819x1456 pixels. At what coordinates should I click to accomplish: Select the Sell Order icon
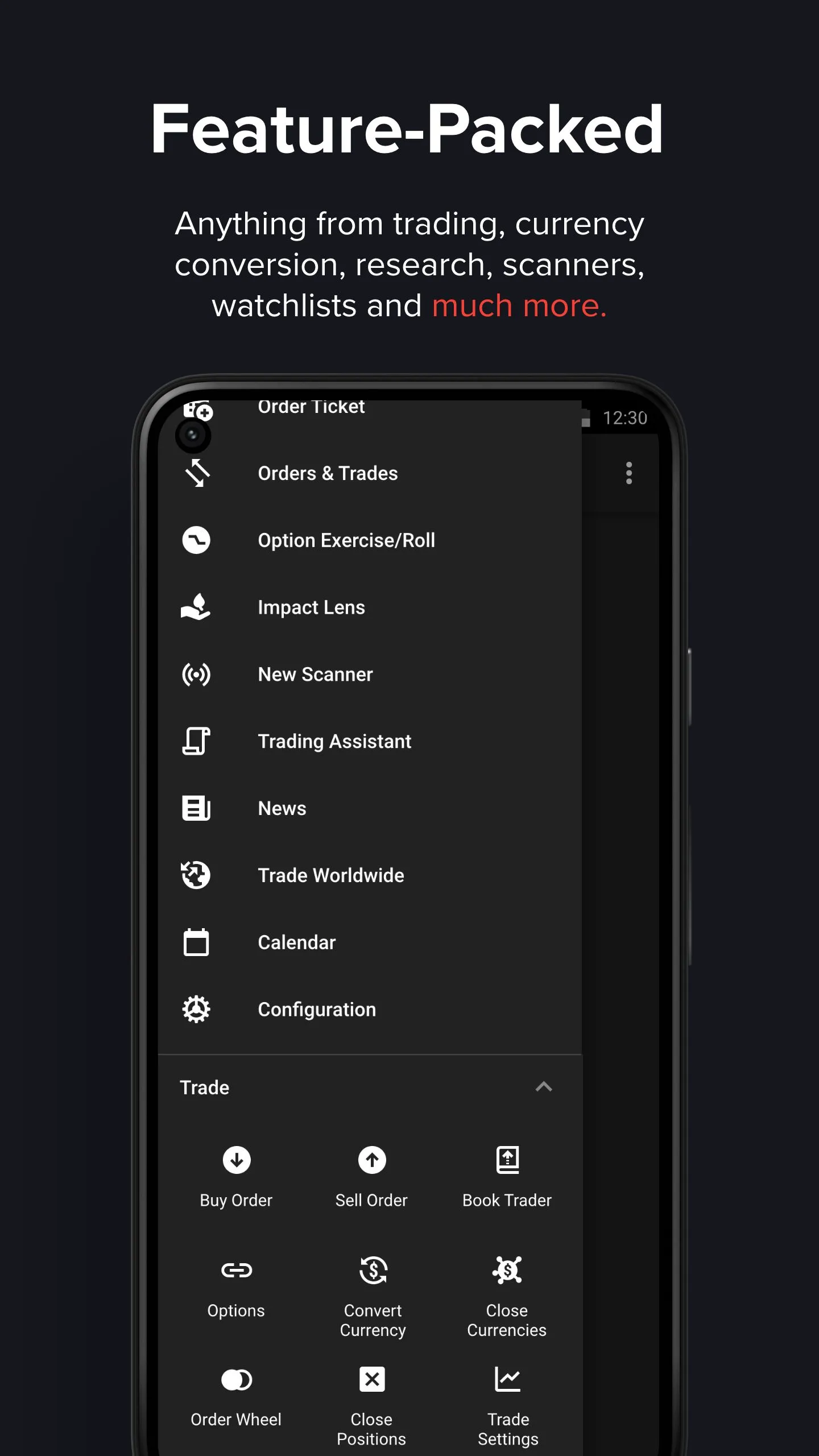(x=372, y=1160)
